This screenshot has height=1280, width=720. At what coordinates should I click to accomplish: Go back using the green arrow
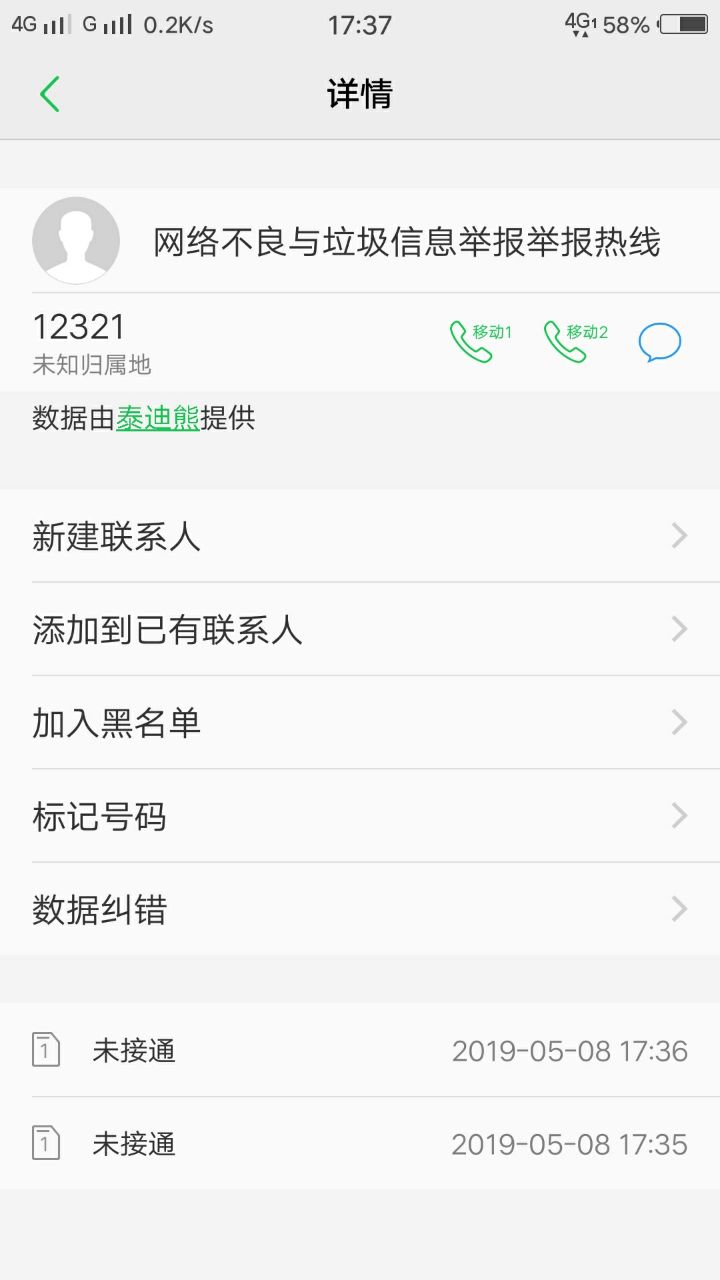click(50, 94)
